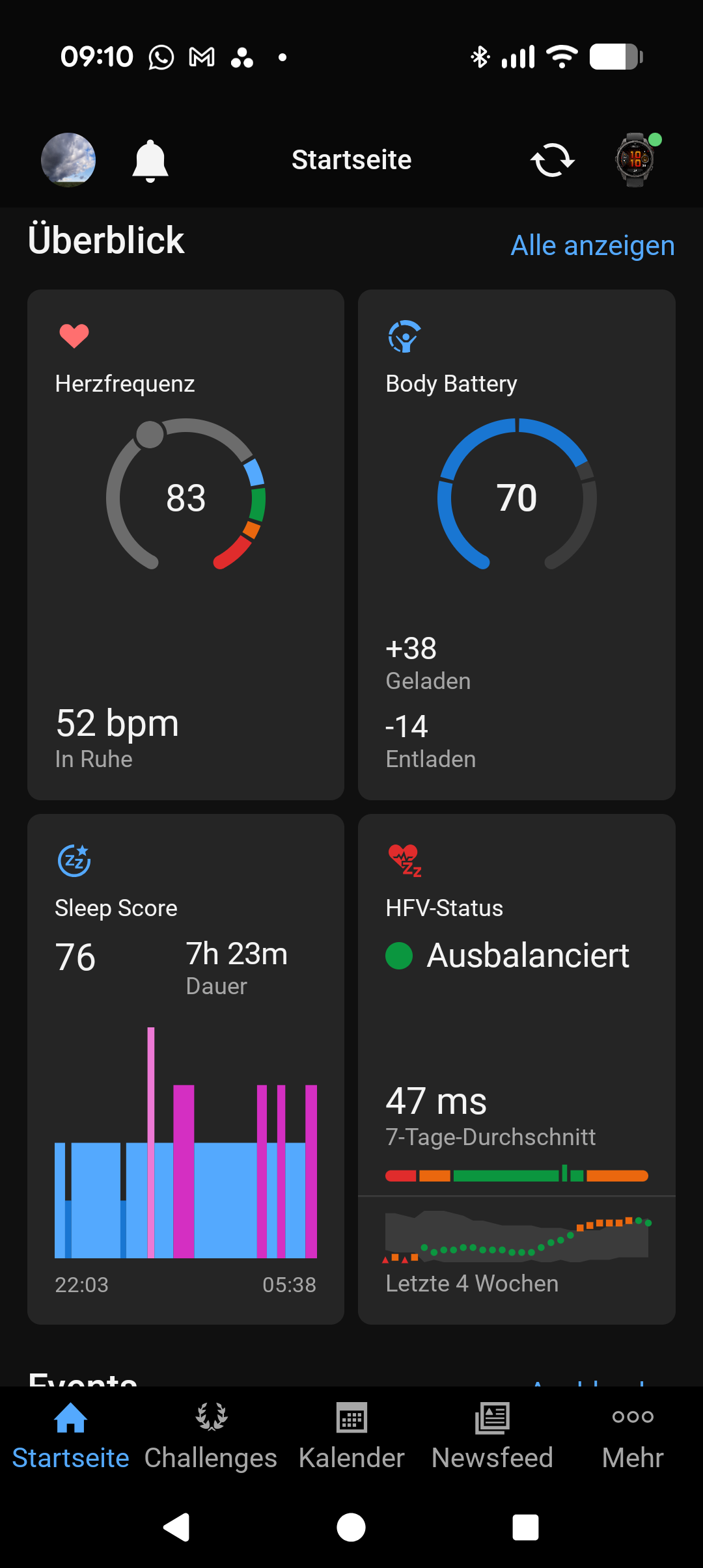Image resolution: width=703 pixels, height=1568 pixels.
Task: Go back with the system back button
Action: coord(176,1528)
